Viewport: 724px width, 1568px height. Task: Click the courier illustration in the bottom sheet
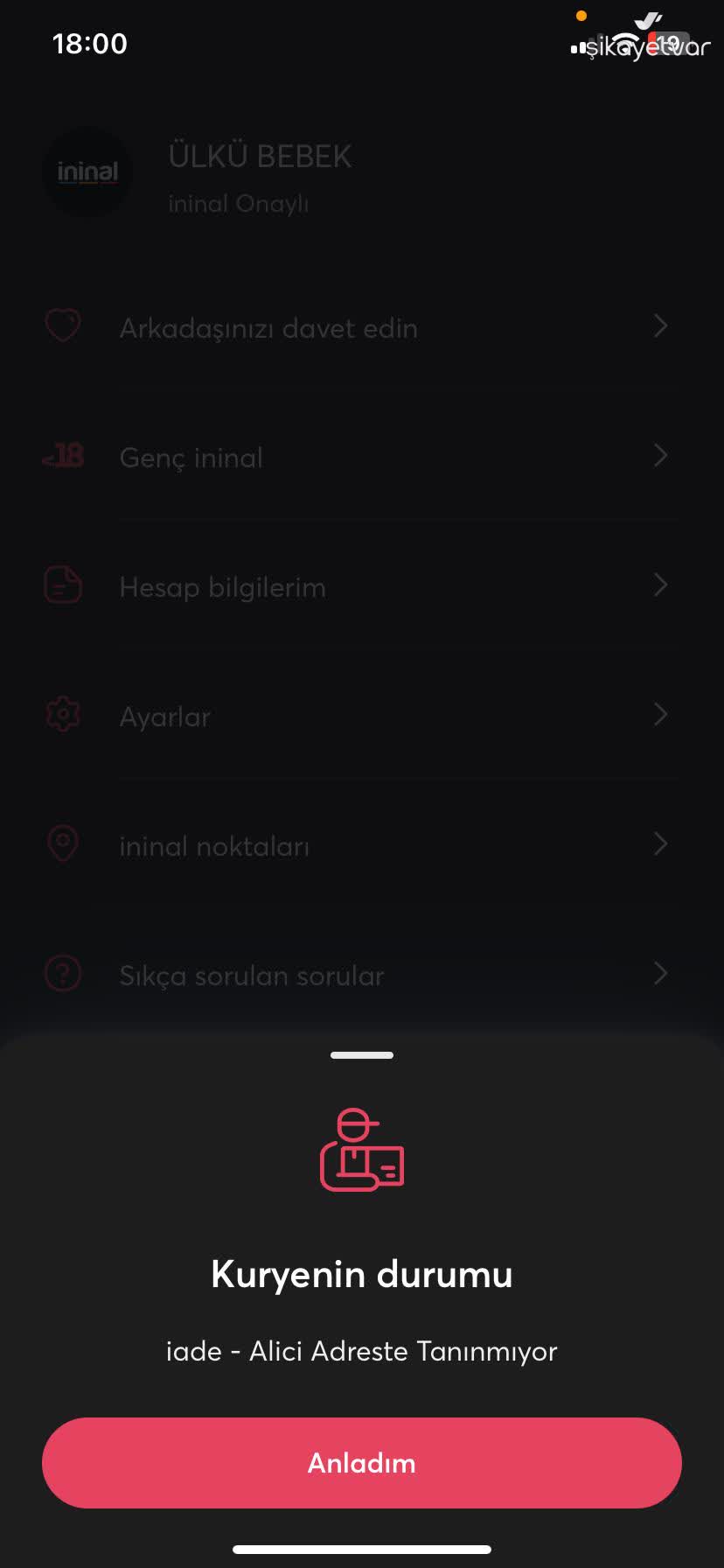pyautogui.click(x=361, y=1151)
